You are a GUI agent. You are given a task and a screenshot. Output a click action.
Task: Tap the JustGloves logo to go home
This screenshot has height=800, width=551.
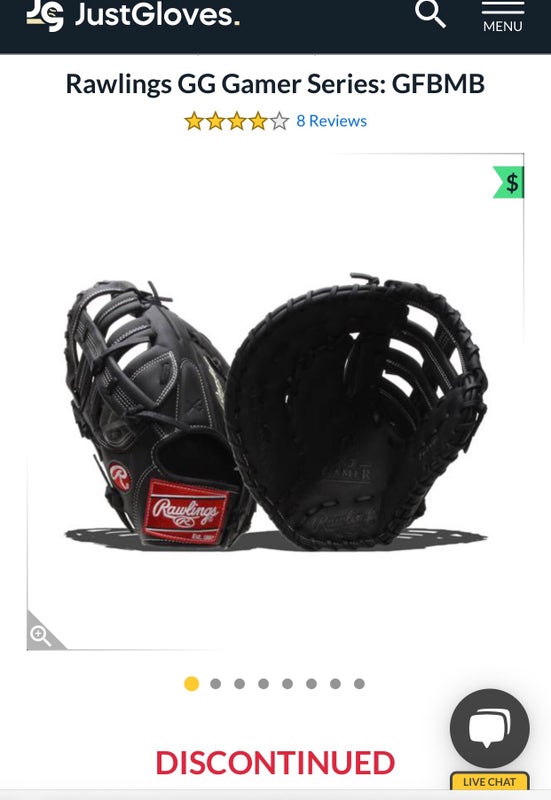point(133,15)
